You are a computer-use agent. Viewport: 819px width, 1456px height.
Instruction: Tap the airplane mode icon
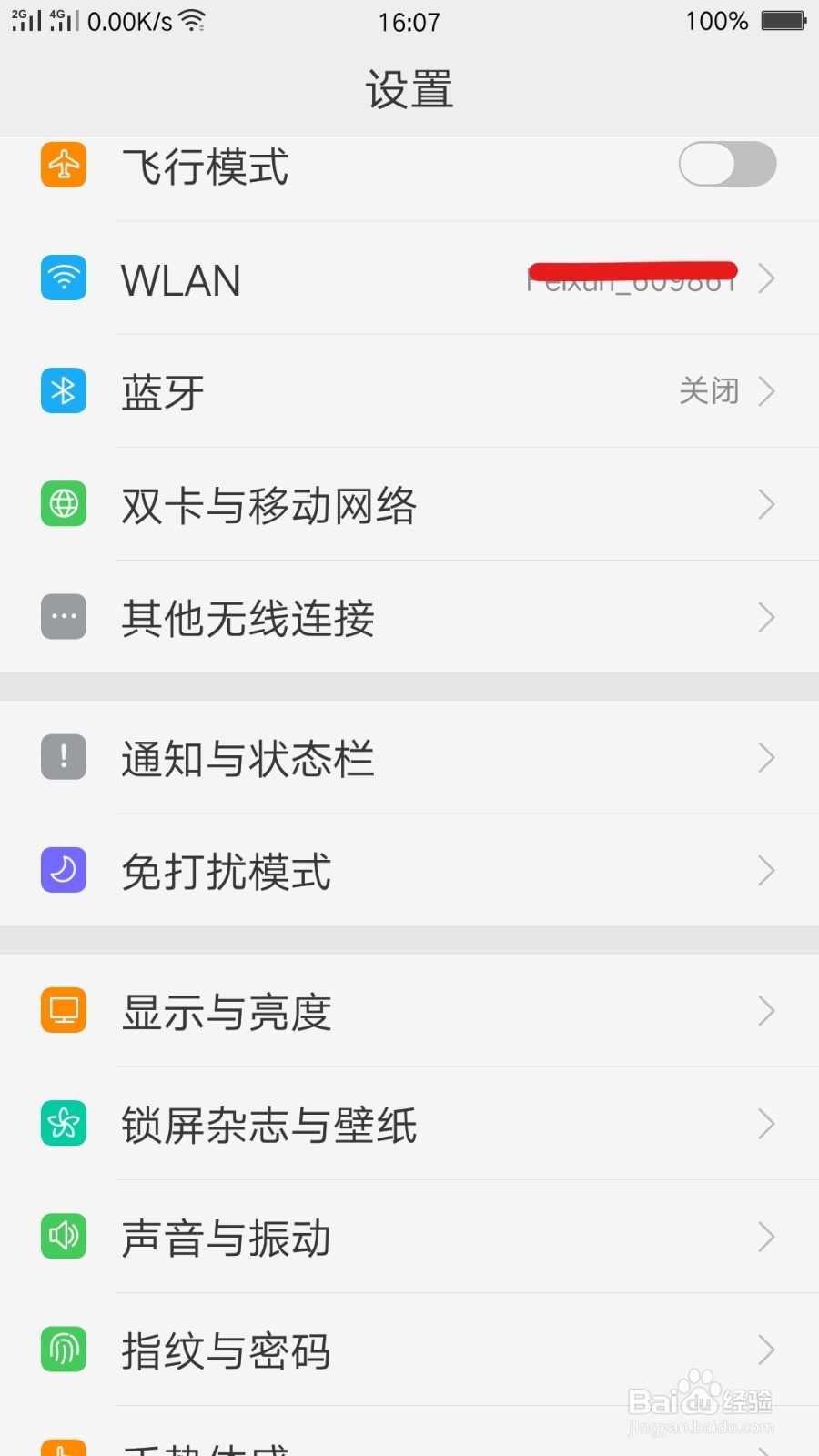tap(63, 166)
